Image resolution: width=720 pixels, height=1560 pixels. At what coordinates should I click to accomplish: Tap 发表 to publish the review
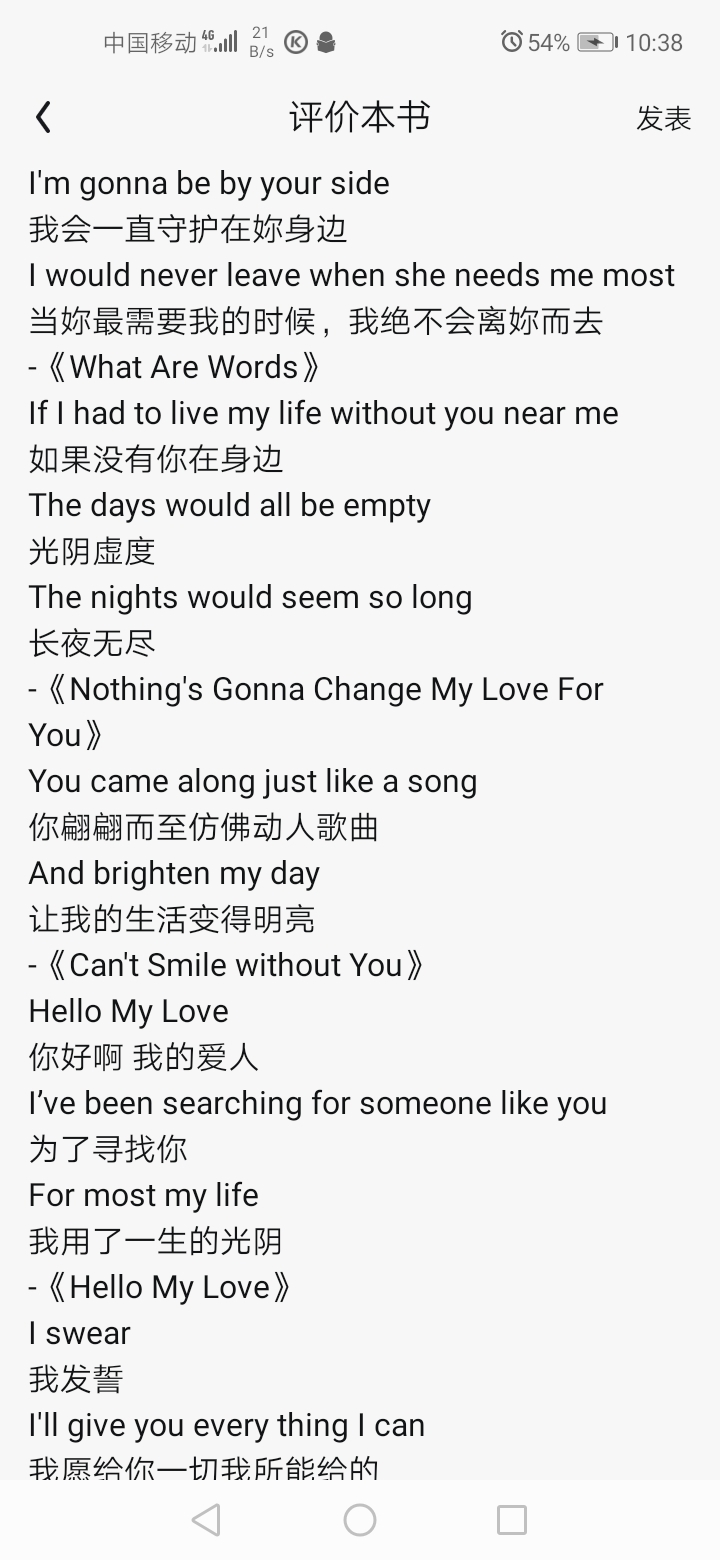click(x=663, y=118)
